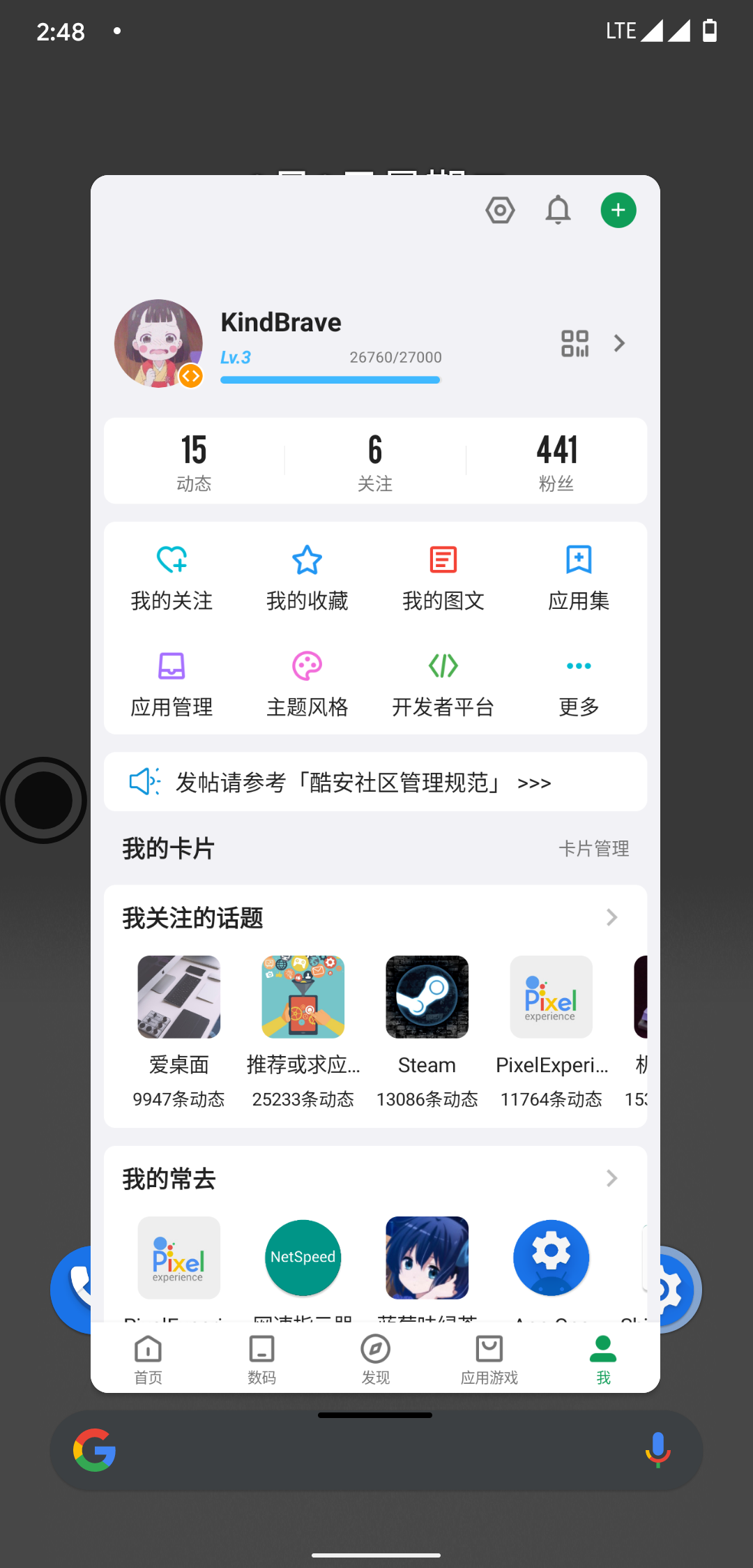The image size is (753, 1568).
Task: Open the notification bell
Action: point(557,210)
